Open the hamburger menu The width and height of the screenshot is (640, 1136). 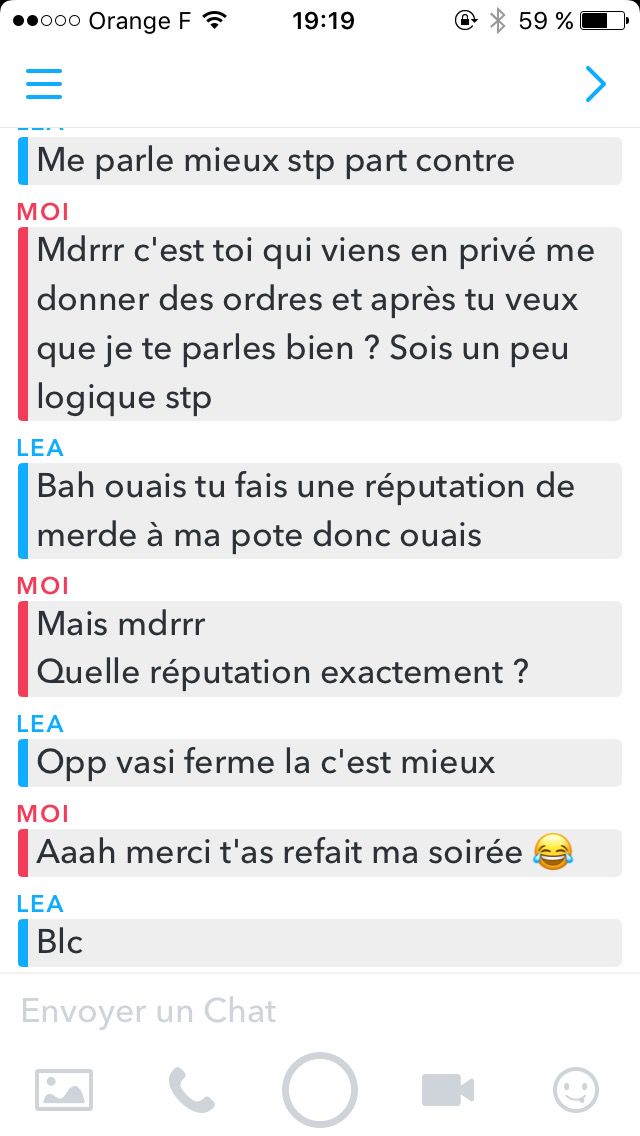tap(44, 84)
